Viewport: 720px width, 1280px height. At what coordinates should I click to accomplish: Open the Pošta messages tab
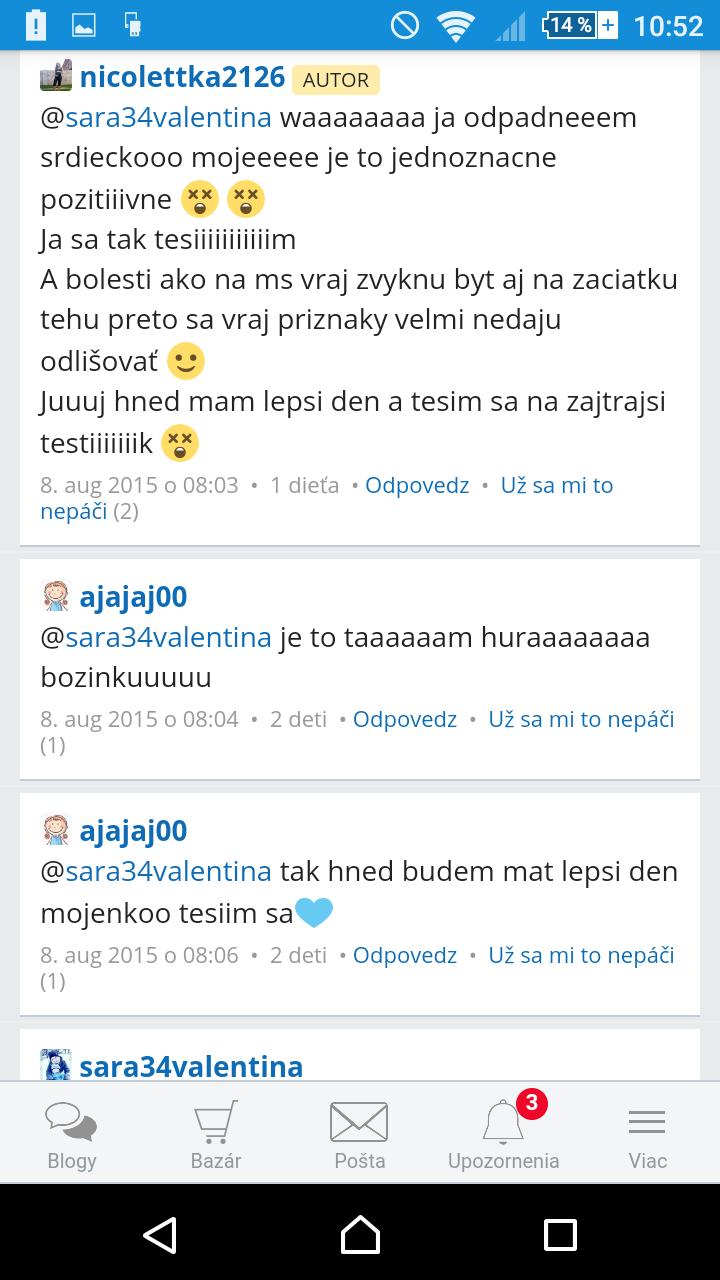[359, 1134]
